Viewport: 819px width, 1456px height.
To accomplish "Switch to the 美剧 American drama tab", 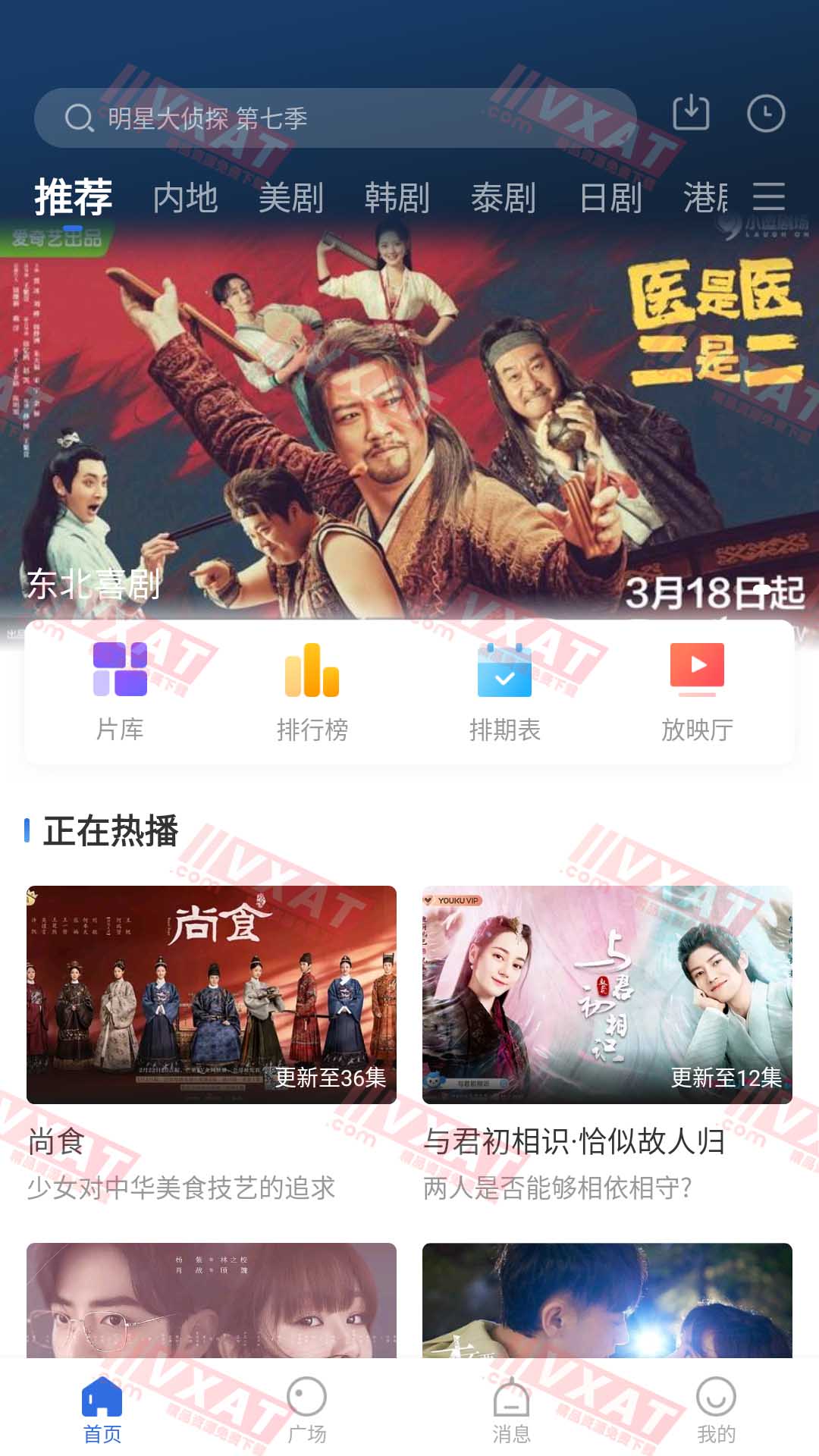I will (290, 199).
